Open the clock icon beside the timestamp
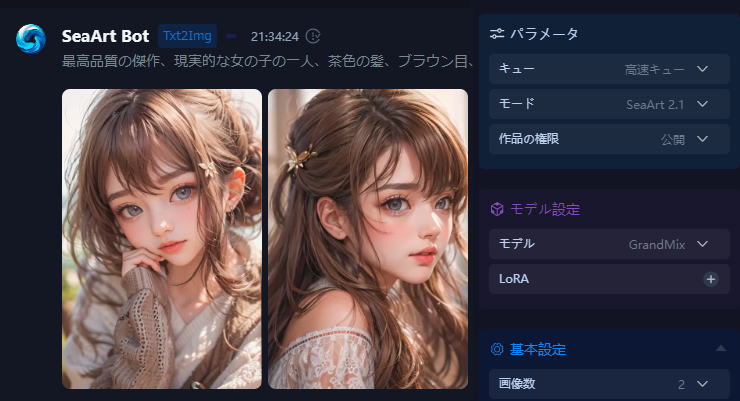The height and width of the screenshot is (401, 740). click(x=313, y=36)
